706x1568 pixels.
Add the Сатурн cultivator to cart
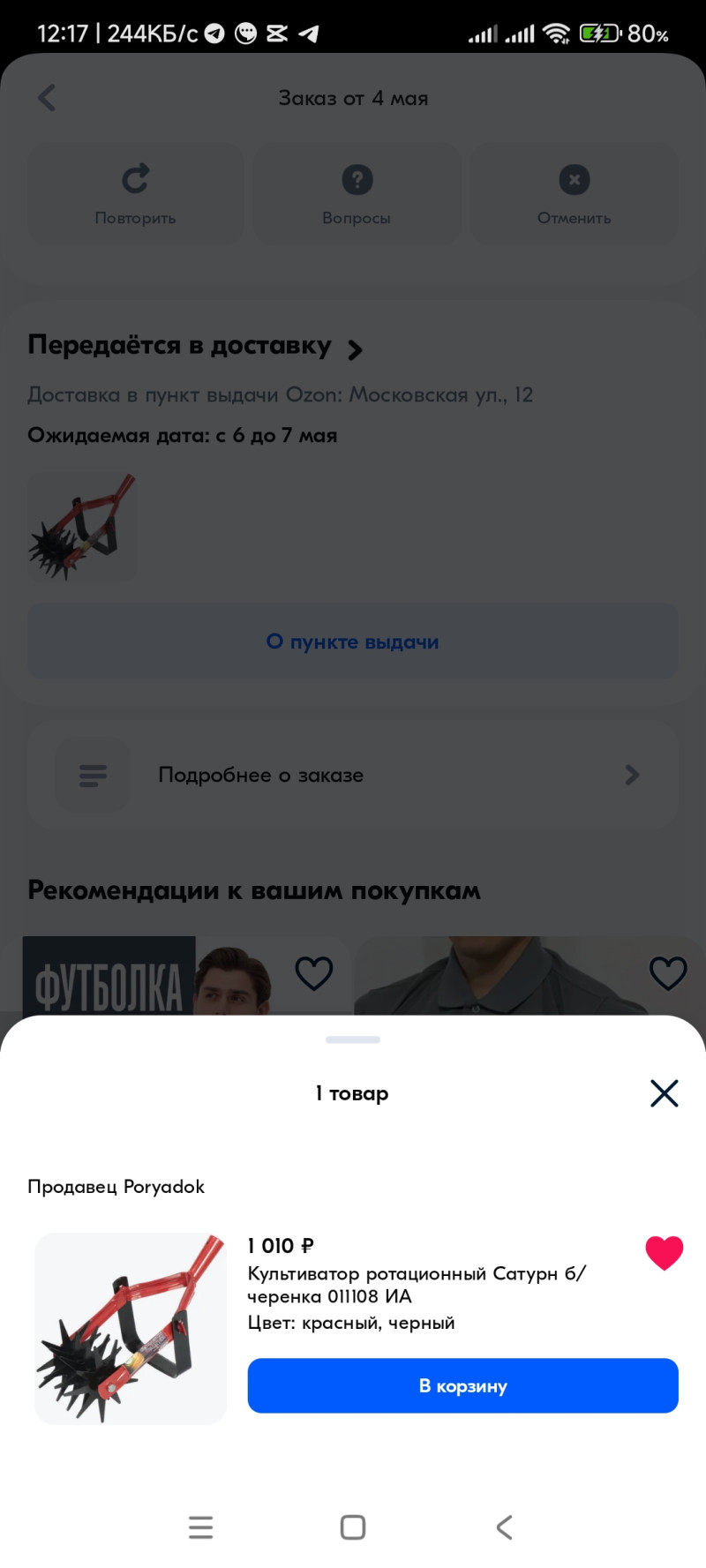pyautogui.click(x=462, y=1385)
